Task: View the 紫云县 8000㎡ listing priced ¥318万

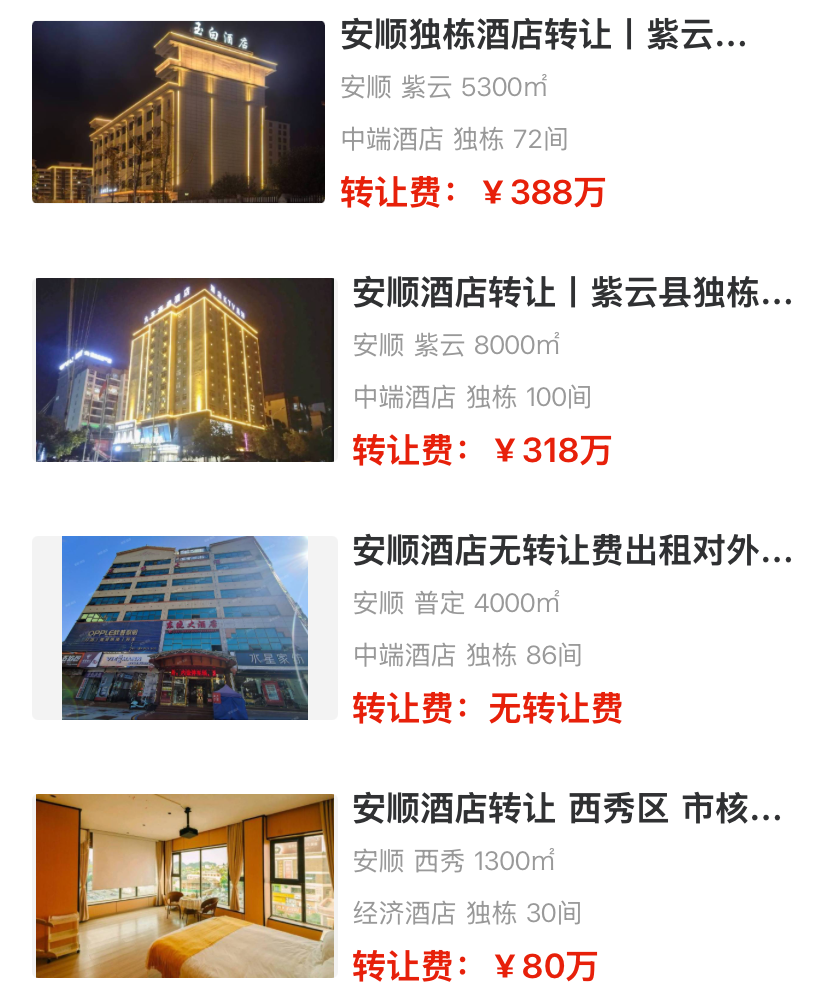Action: tap(572, 294)
